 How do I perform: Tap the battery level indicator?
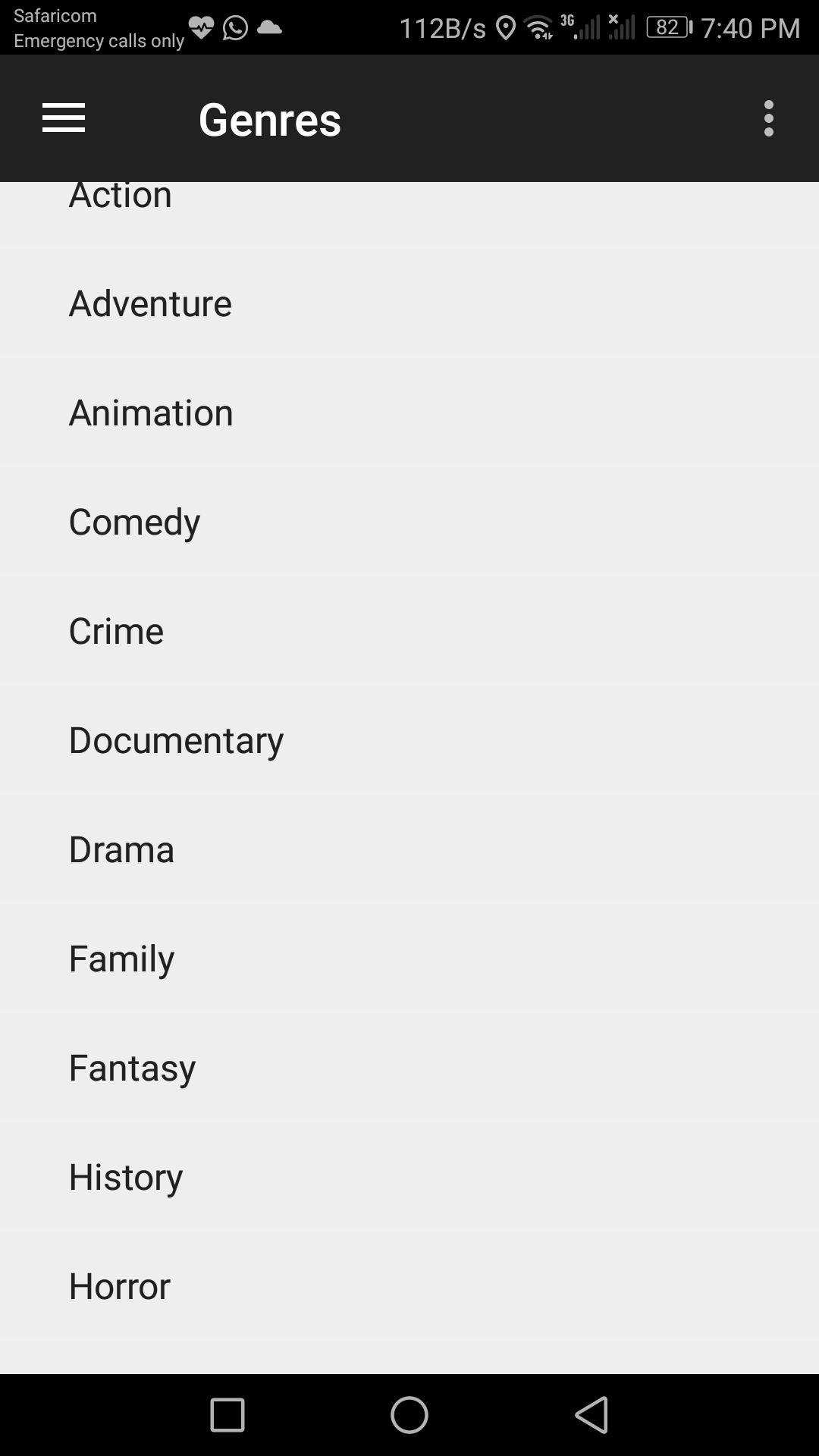(x=667, y=27)
